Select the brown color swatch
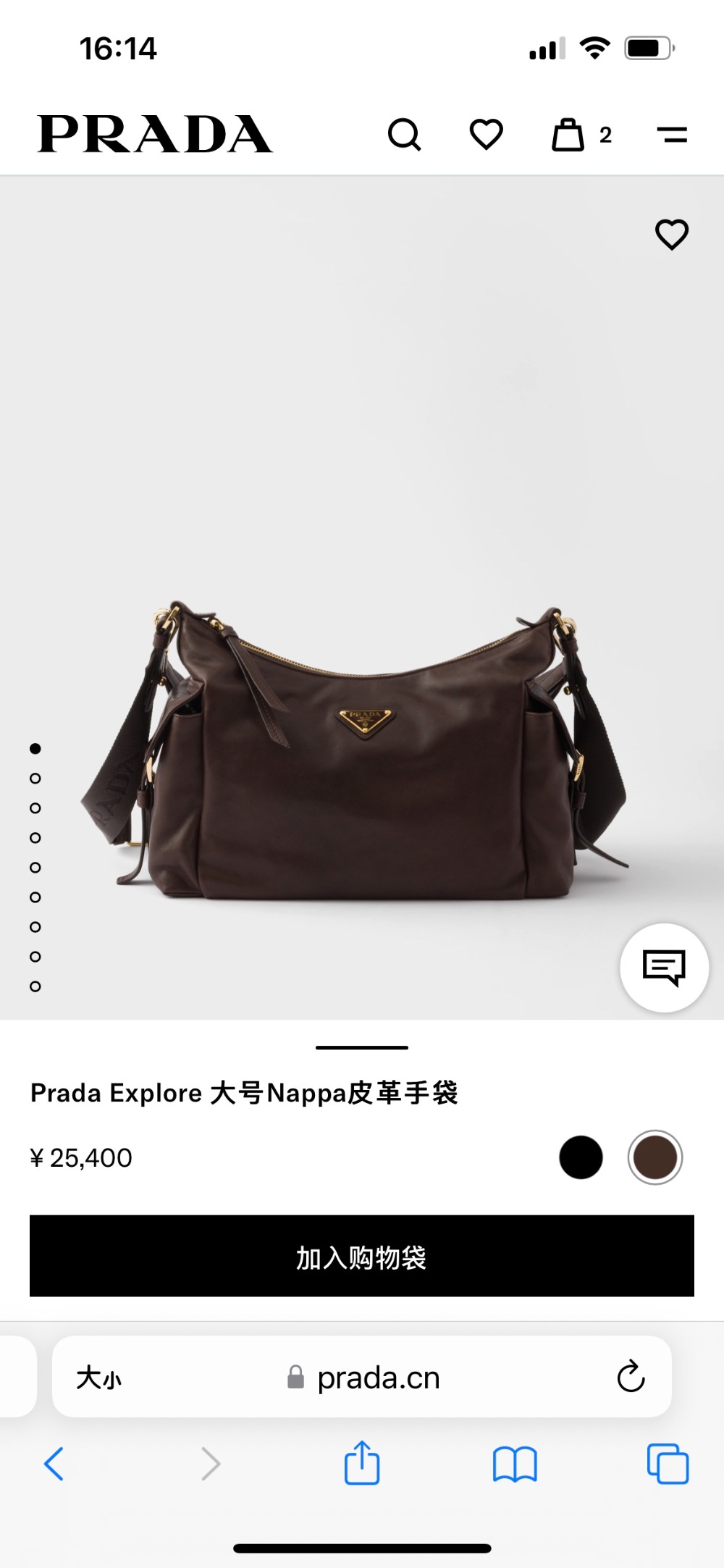Screen dimensions: 724x1568 point(654,1157)
